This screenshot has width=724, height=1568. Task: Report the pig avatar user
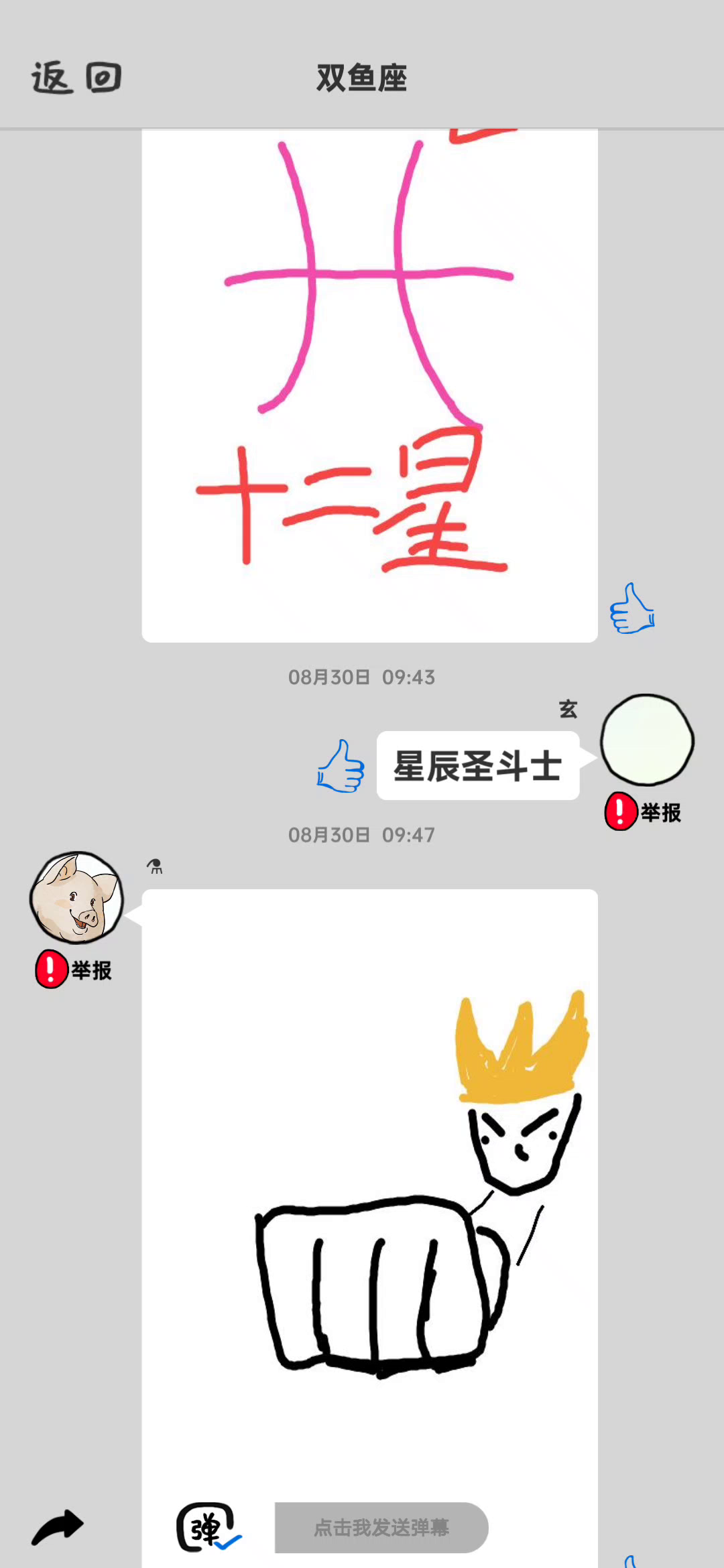(74, 969)
